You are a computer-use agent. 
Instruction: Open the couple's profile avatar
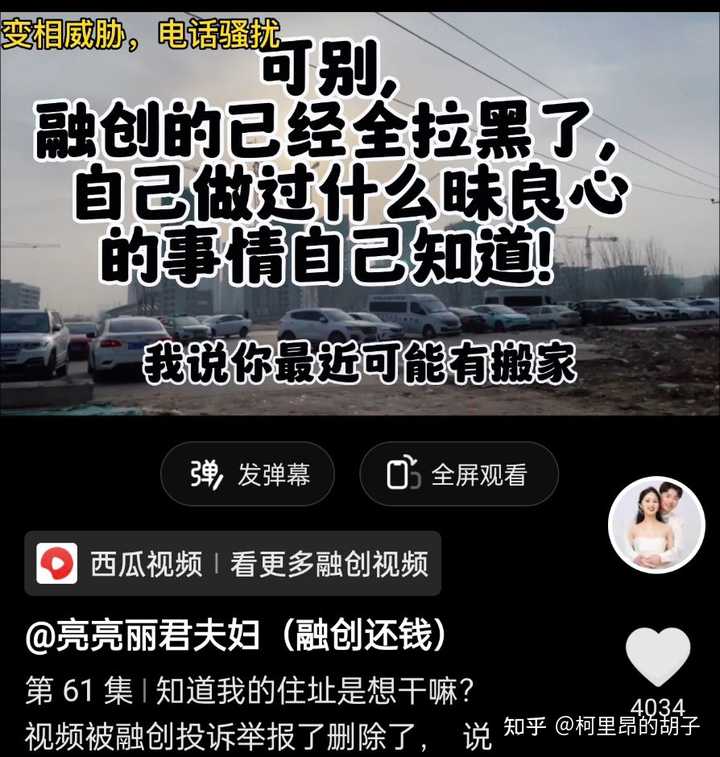click(x=657, y=525)
